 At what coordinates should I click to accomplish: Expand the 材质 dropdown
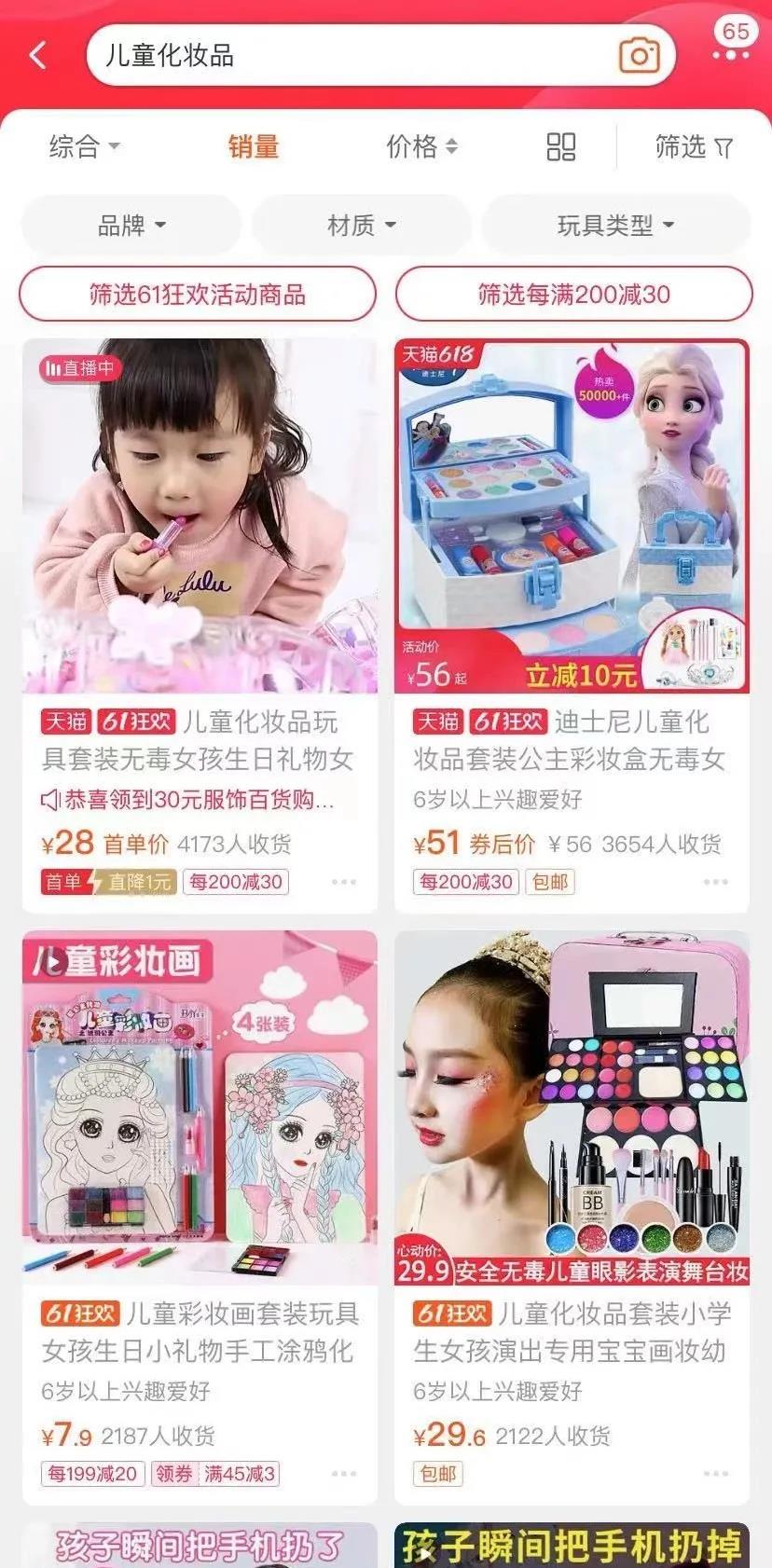click(362, 225)
